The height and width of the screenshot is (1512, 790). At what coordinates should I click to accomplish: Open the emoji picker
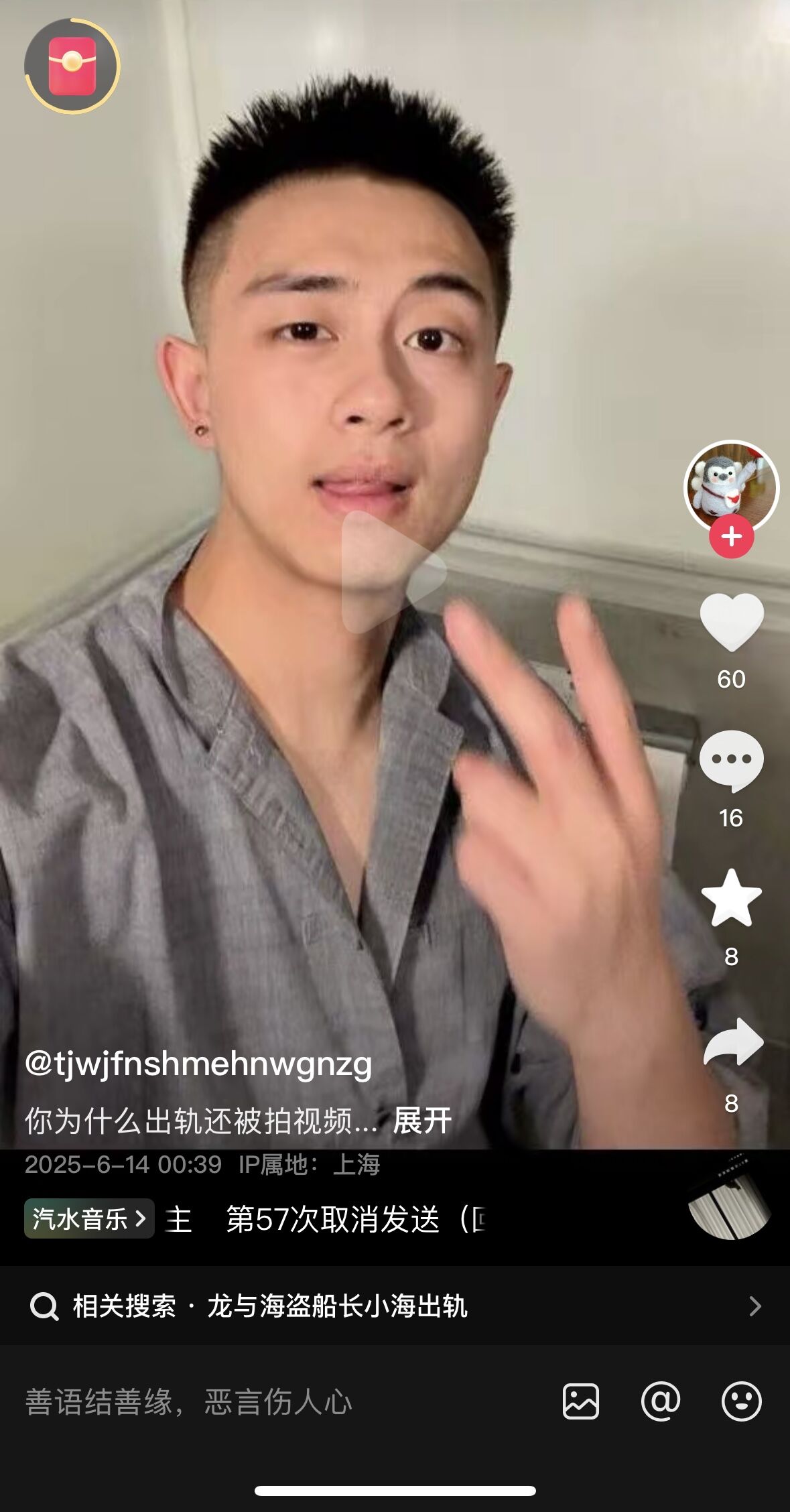tap(741, 1401)
